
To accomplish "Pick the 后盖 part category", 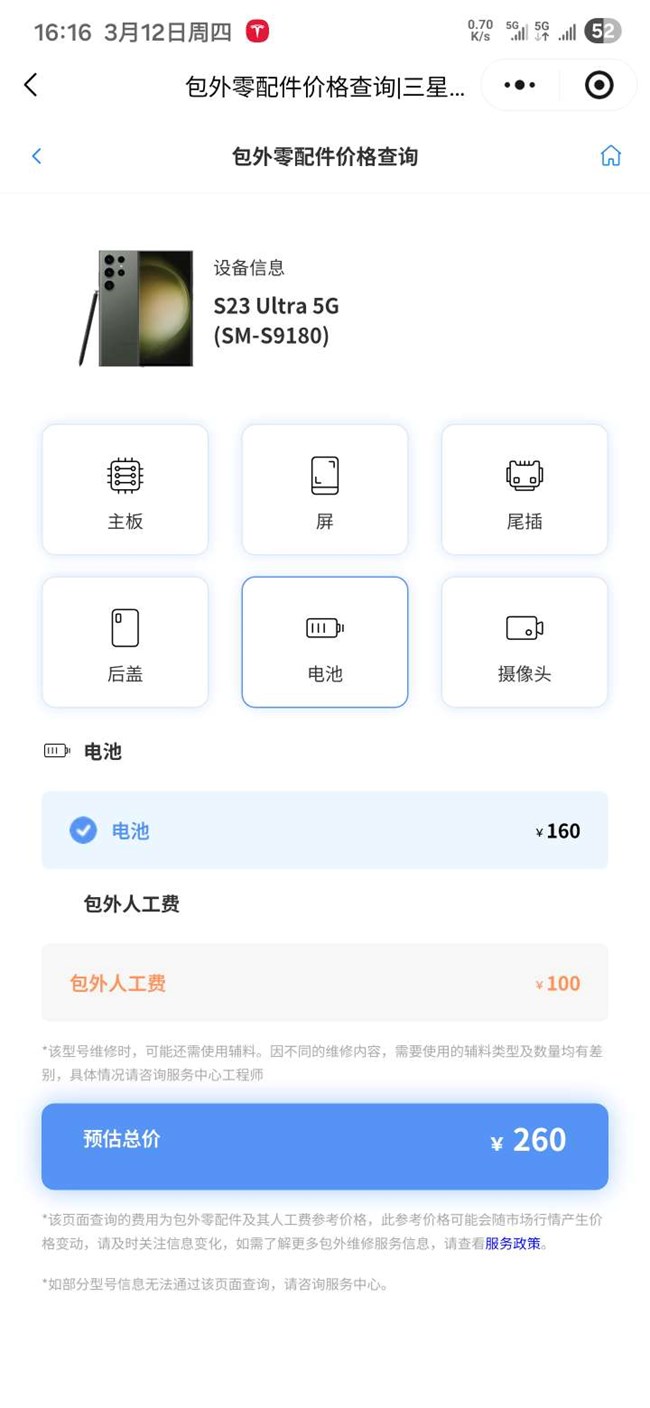I will [125, 642].
